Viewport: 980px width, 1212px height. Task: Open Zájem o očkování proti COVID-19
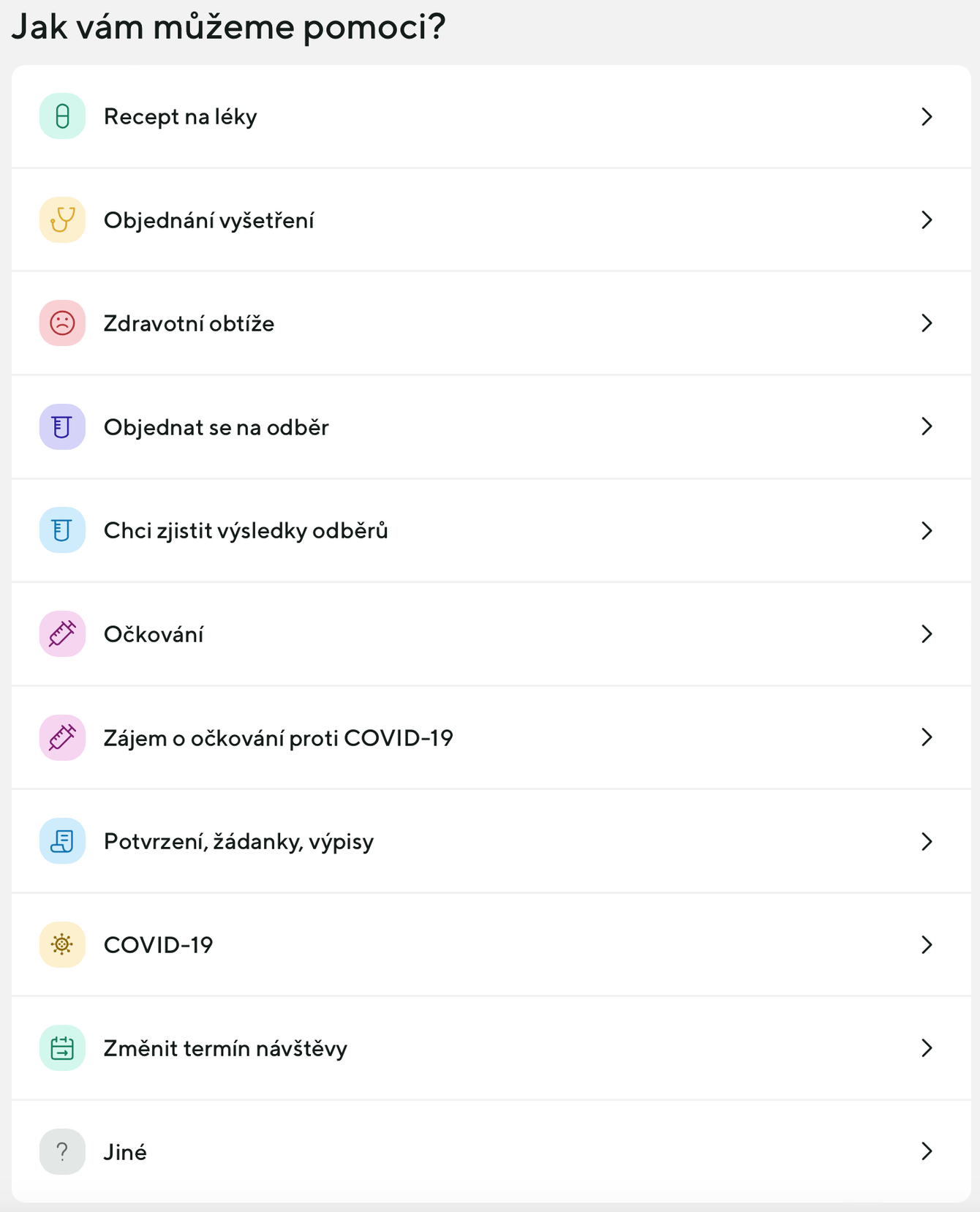pos(278,737)
